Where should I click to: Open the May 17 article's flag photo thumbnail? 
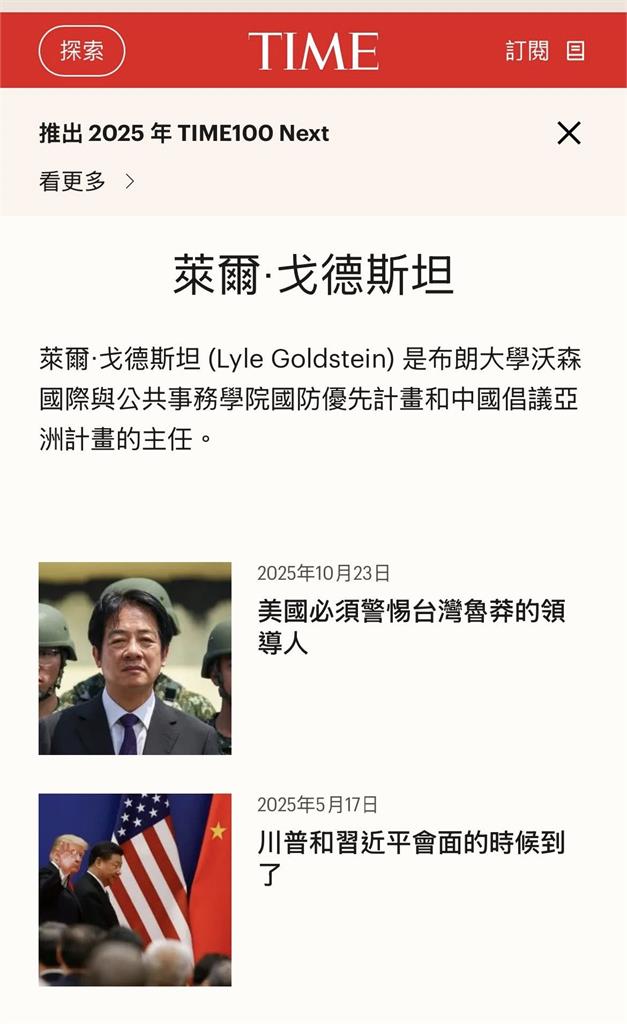(135, 890)
